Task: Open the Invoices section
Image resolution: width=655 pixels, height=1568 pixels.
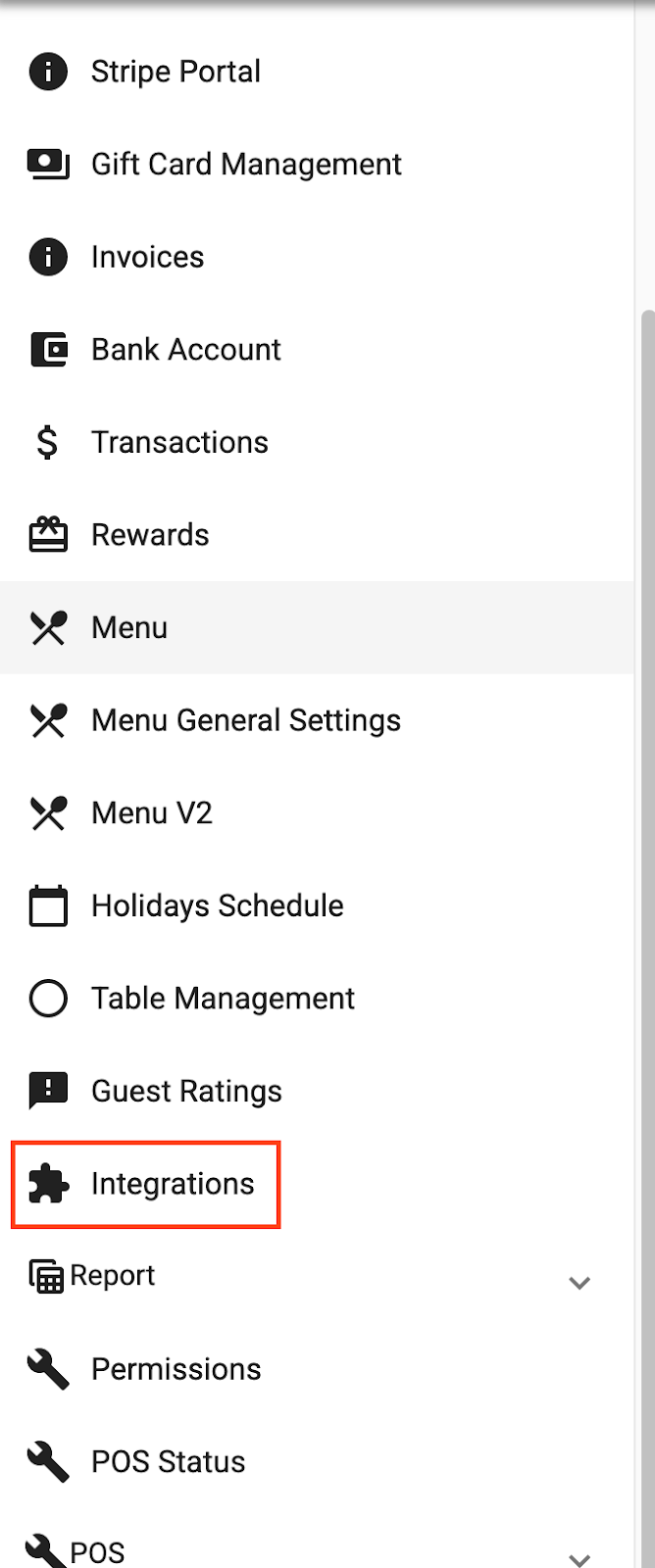Action: [147, 257]
